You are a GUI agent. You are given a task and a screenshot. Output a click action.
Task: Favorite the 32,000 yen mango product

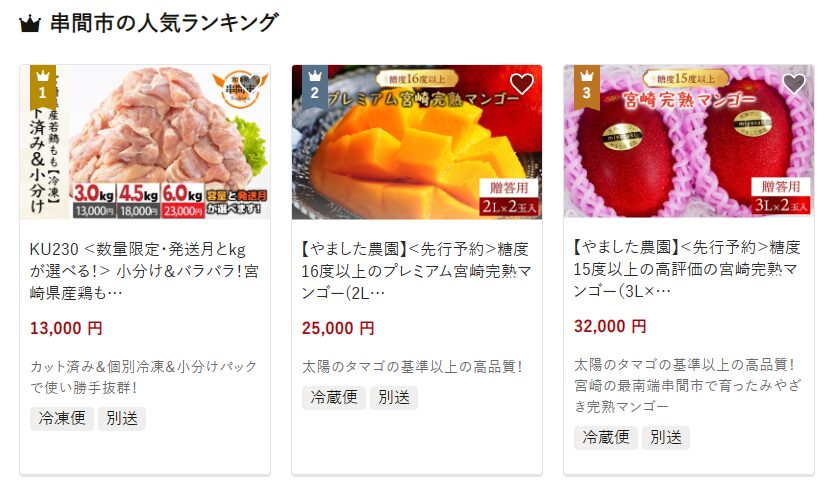(x=794, y=84)
